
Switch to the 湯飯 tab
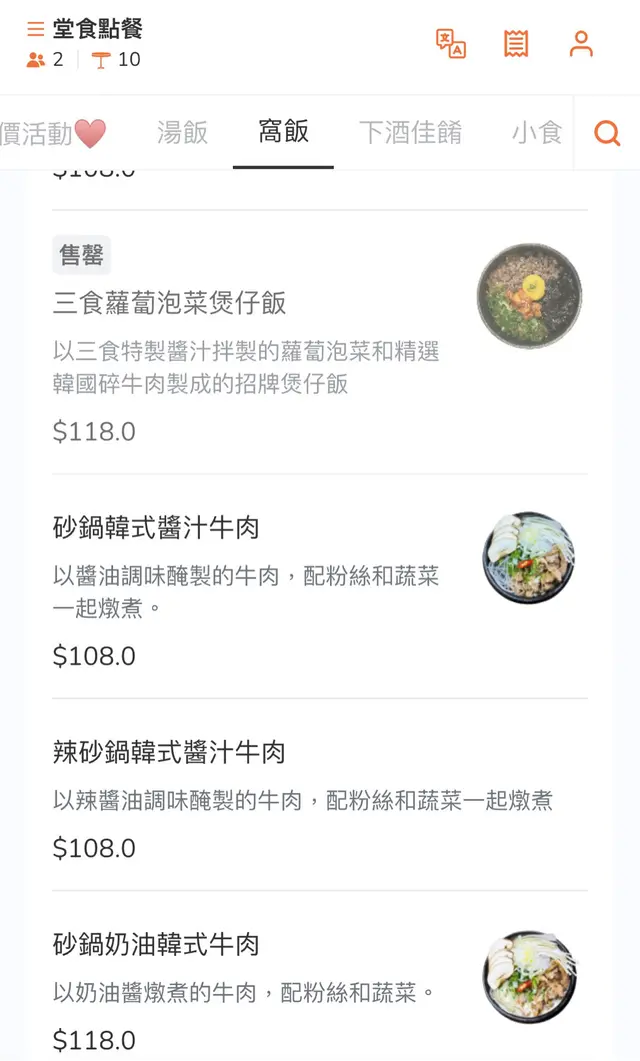point(182,132)
